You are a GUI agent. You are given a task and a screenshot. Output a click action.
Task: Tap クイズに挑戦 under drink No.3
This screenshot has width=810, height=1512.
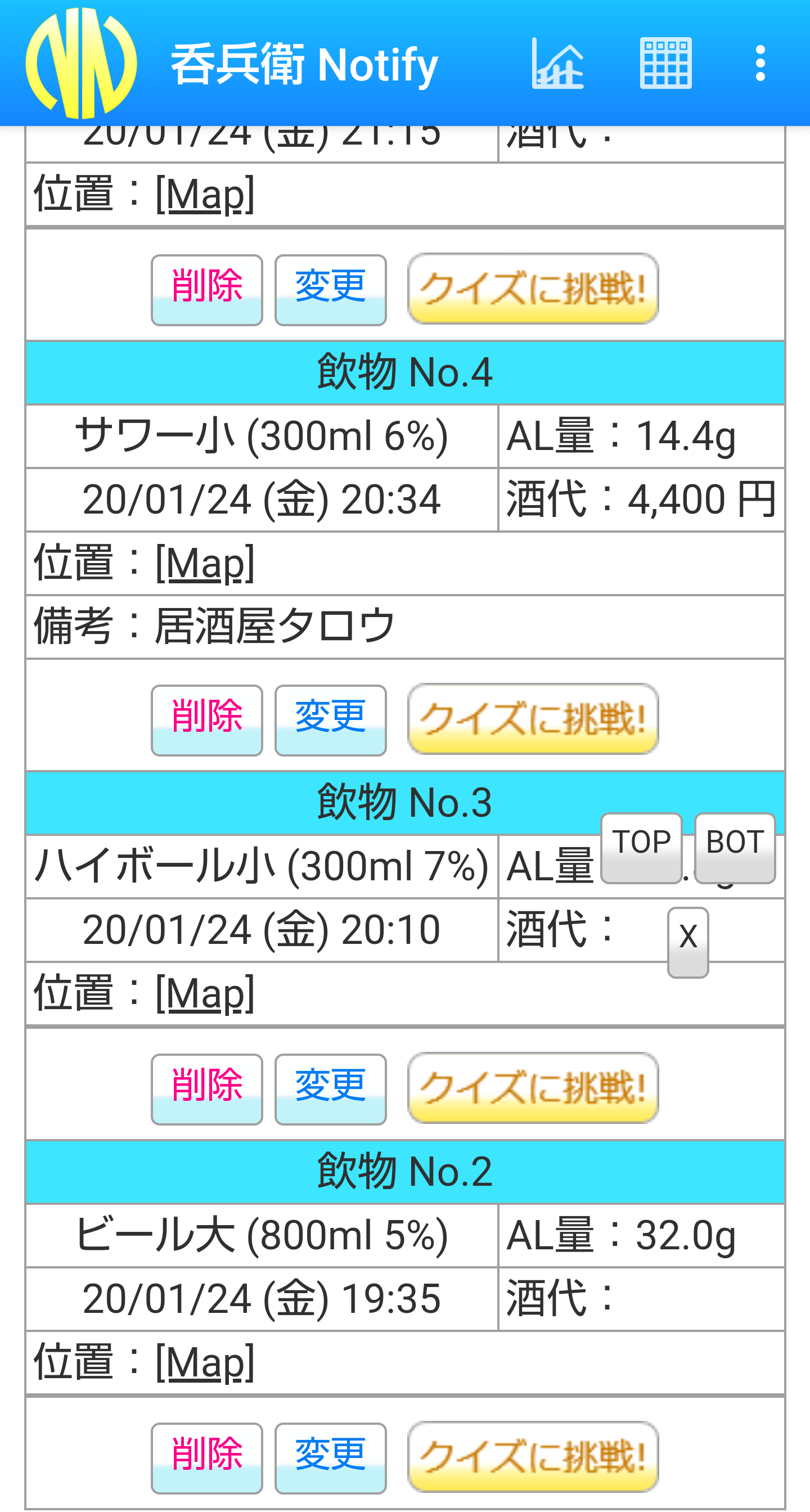click(x=532, y=1088)
